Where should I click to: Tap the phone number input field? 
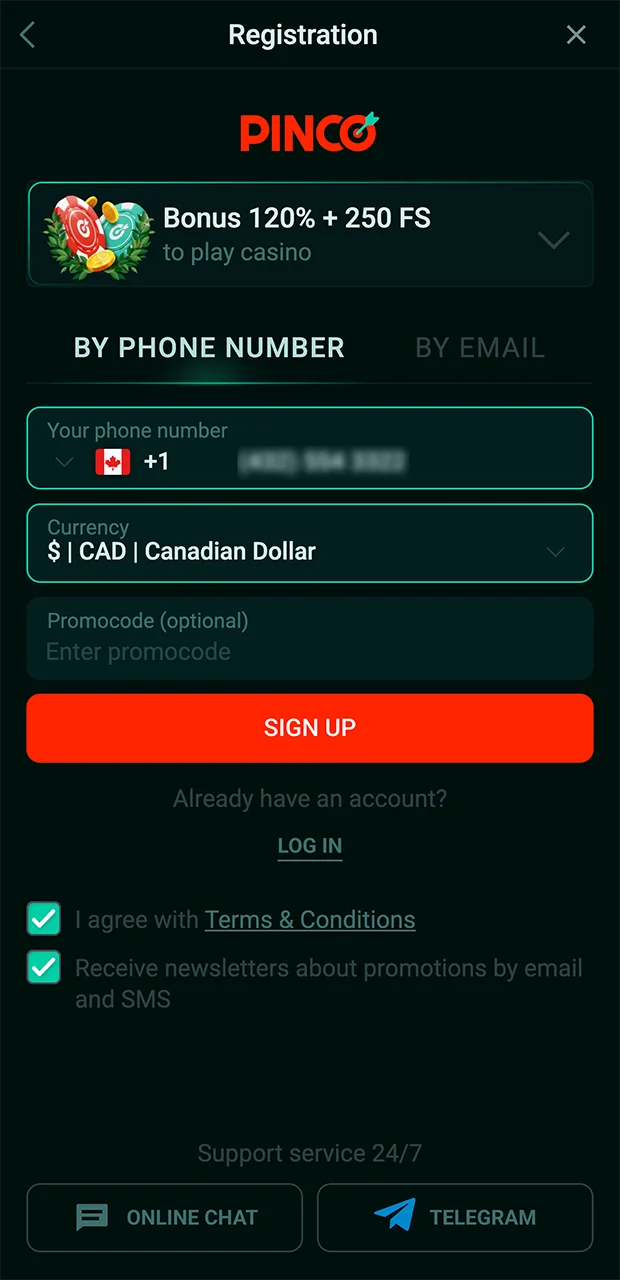point(380,462)
